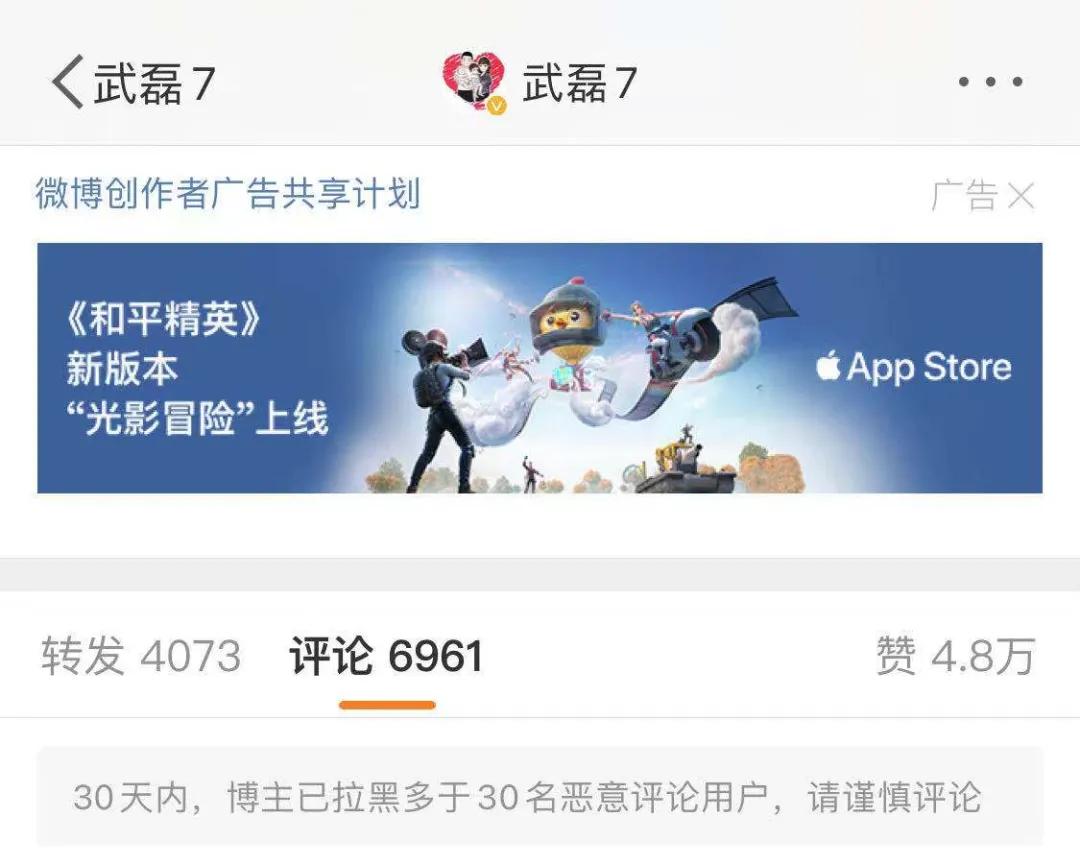Switch to the 转发 4073 tab
This screenshot has width=1080, height=865.
point(141,657)
